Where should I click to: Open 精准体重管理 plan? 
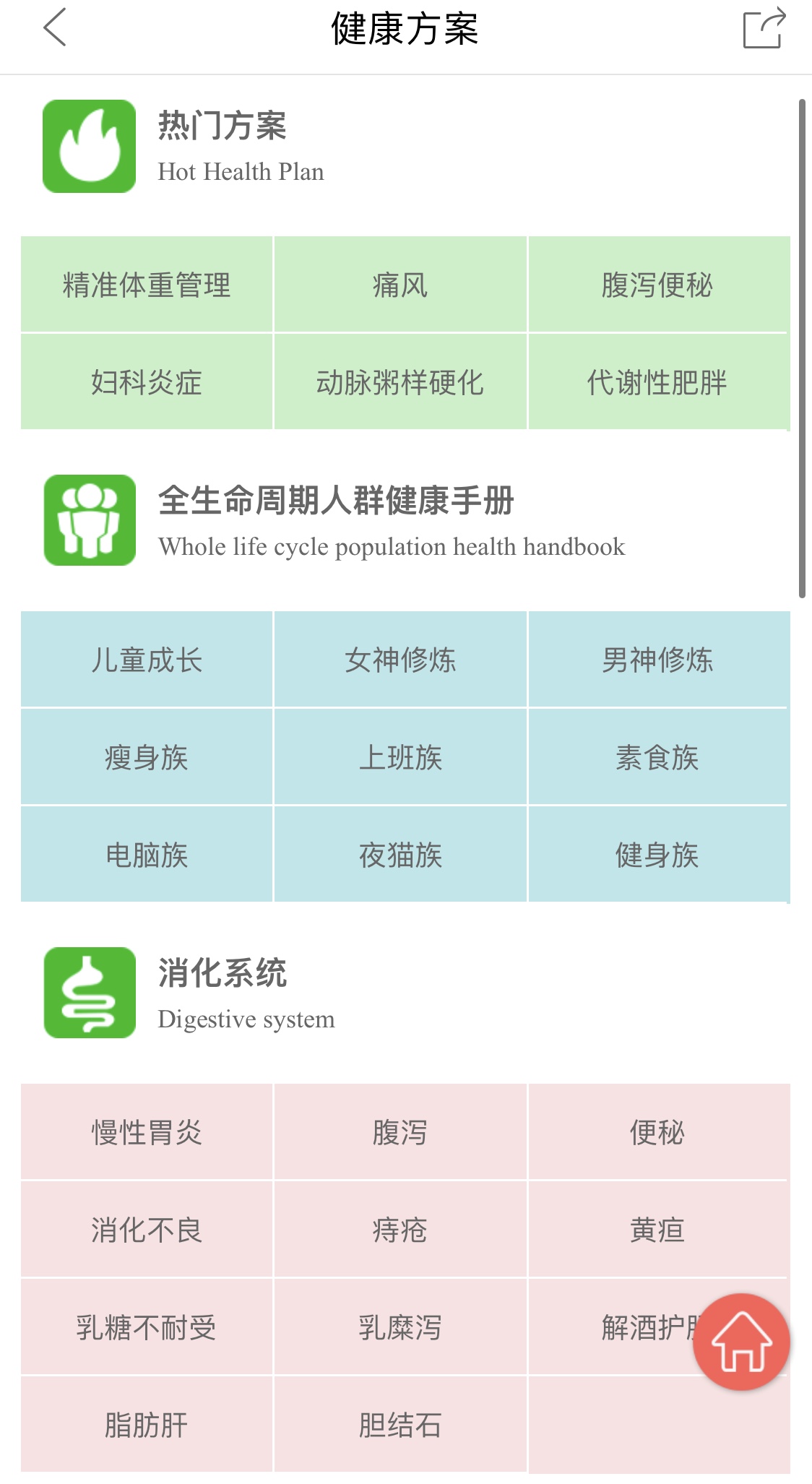(x=147, y=285)
